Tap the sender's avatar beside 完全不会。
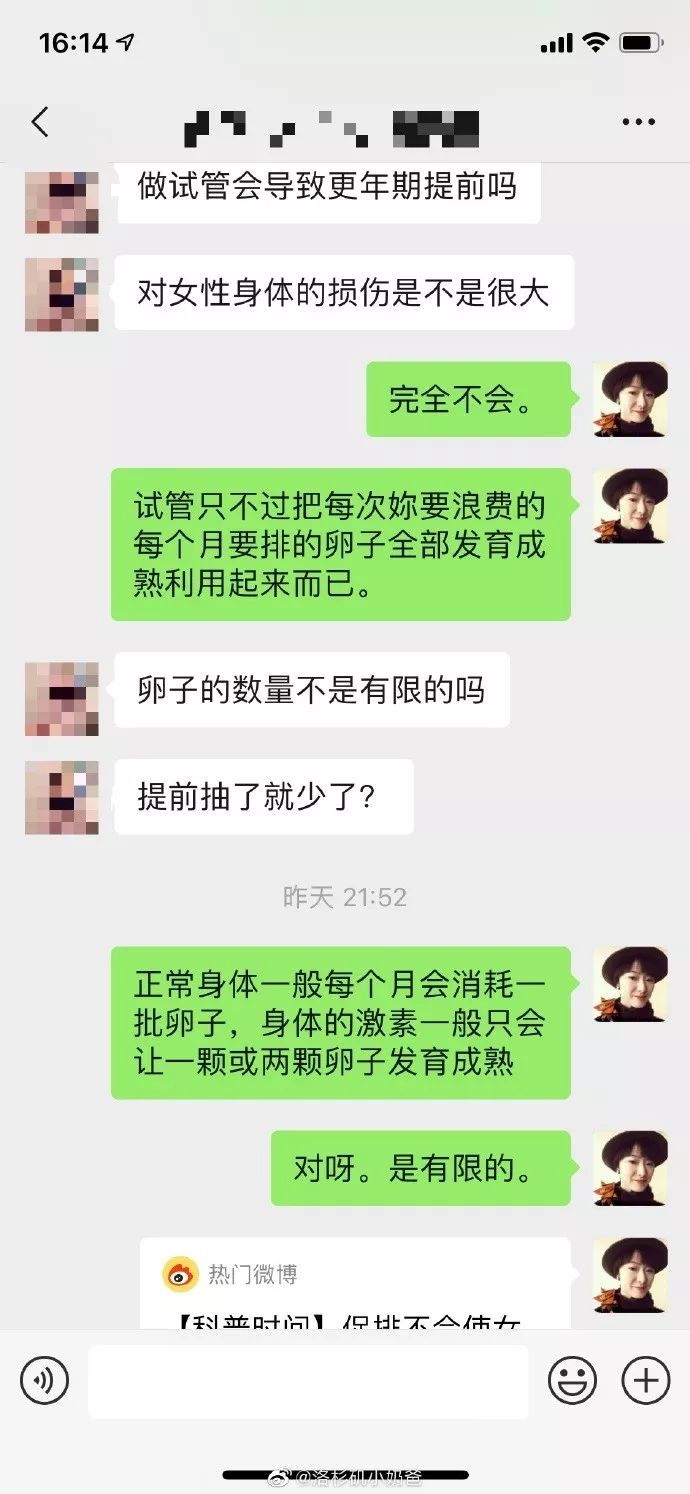Viewport: 690px width, 1494px height. coord(630,399)
